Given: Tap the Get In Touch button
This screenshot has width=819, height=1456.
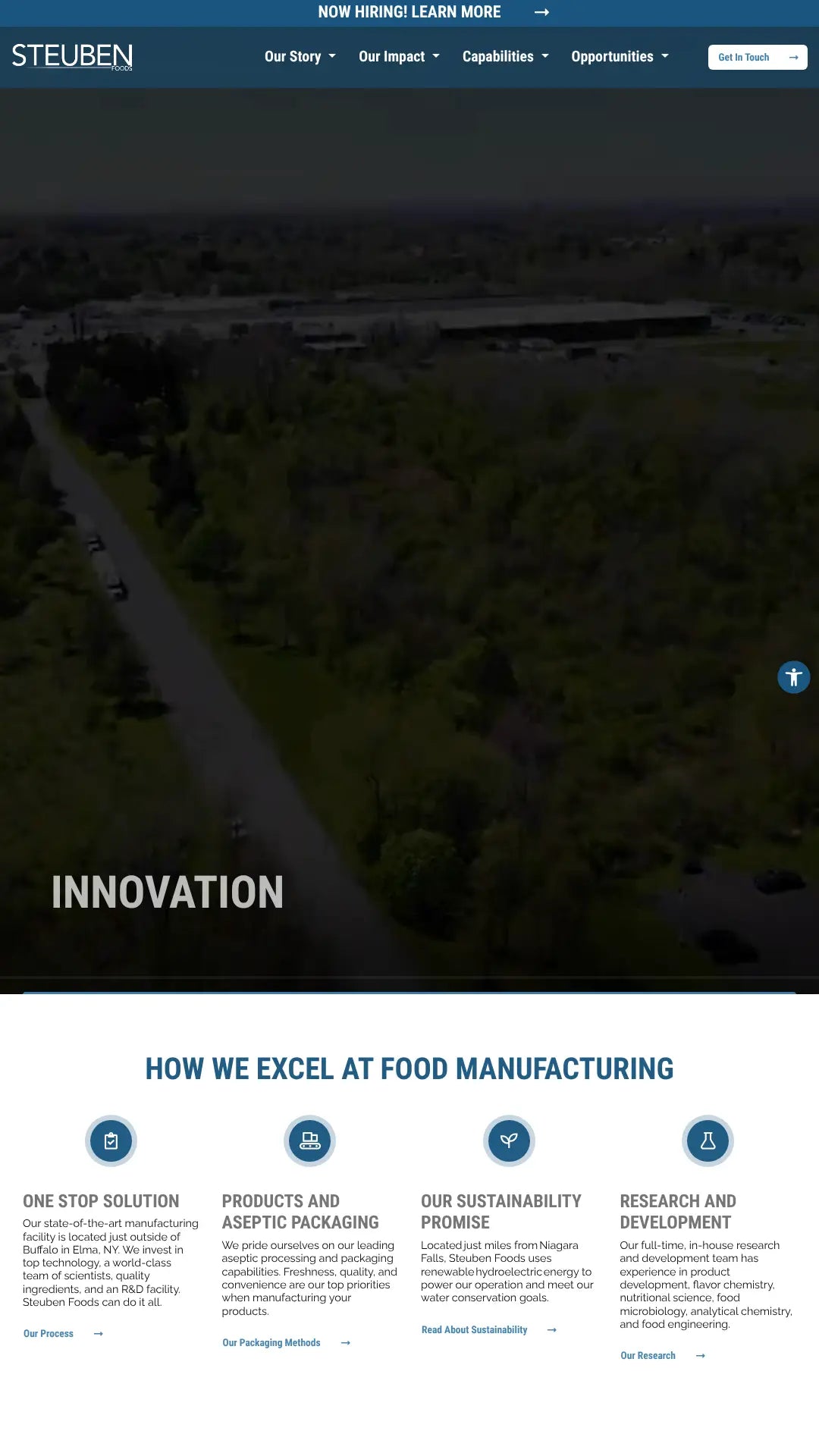Looking at the screenshot, I should click(757, 58).
